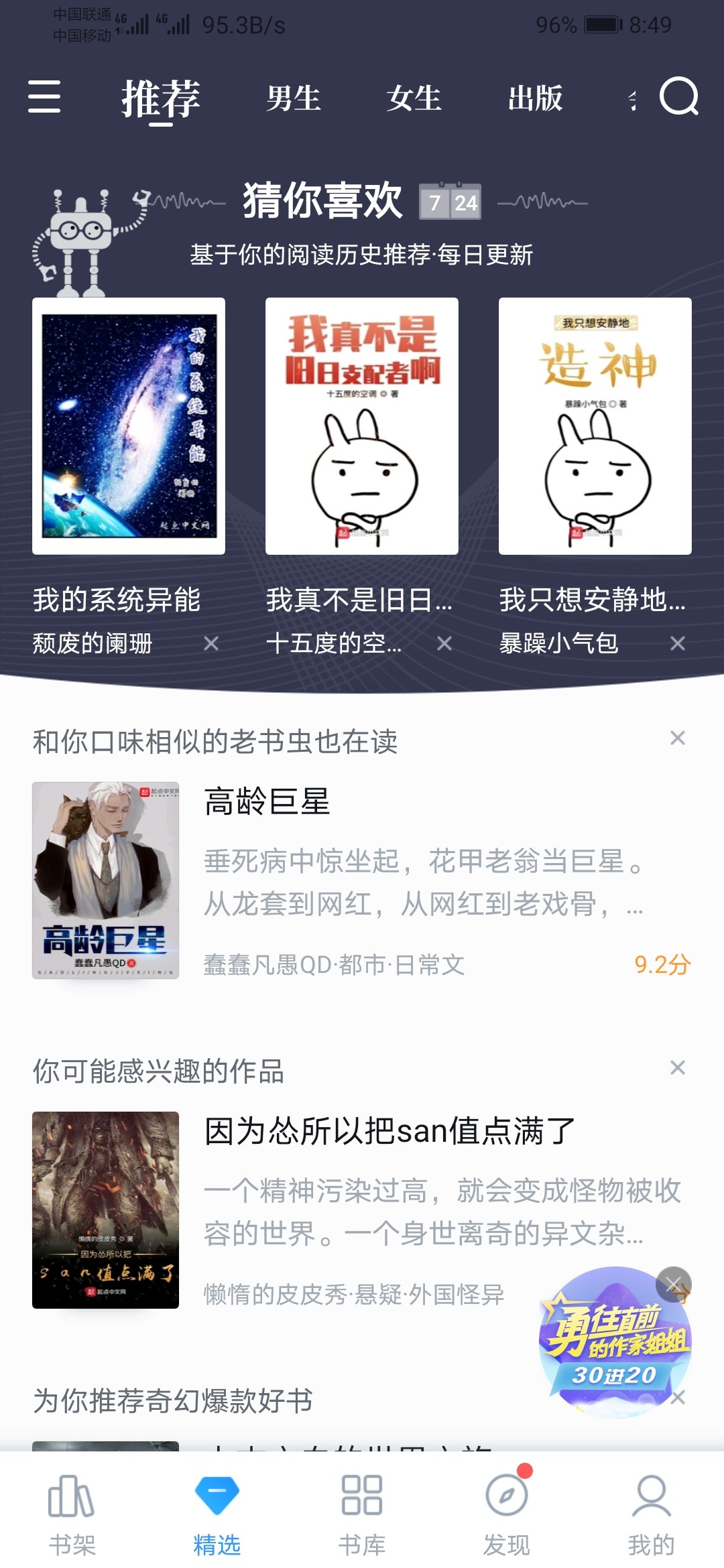Screen dimensions: 724x1568
Task: Dismiss the 十五度的空调 recommendation
Action: coord(444,644)
